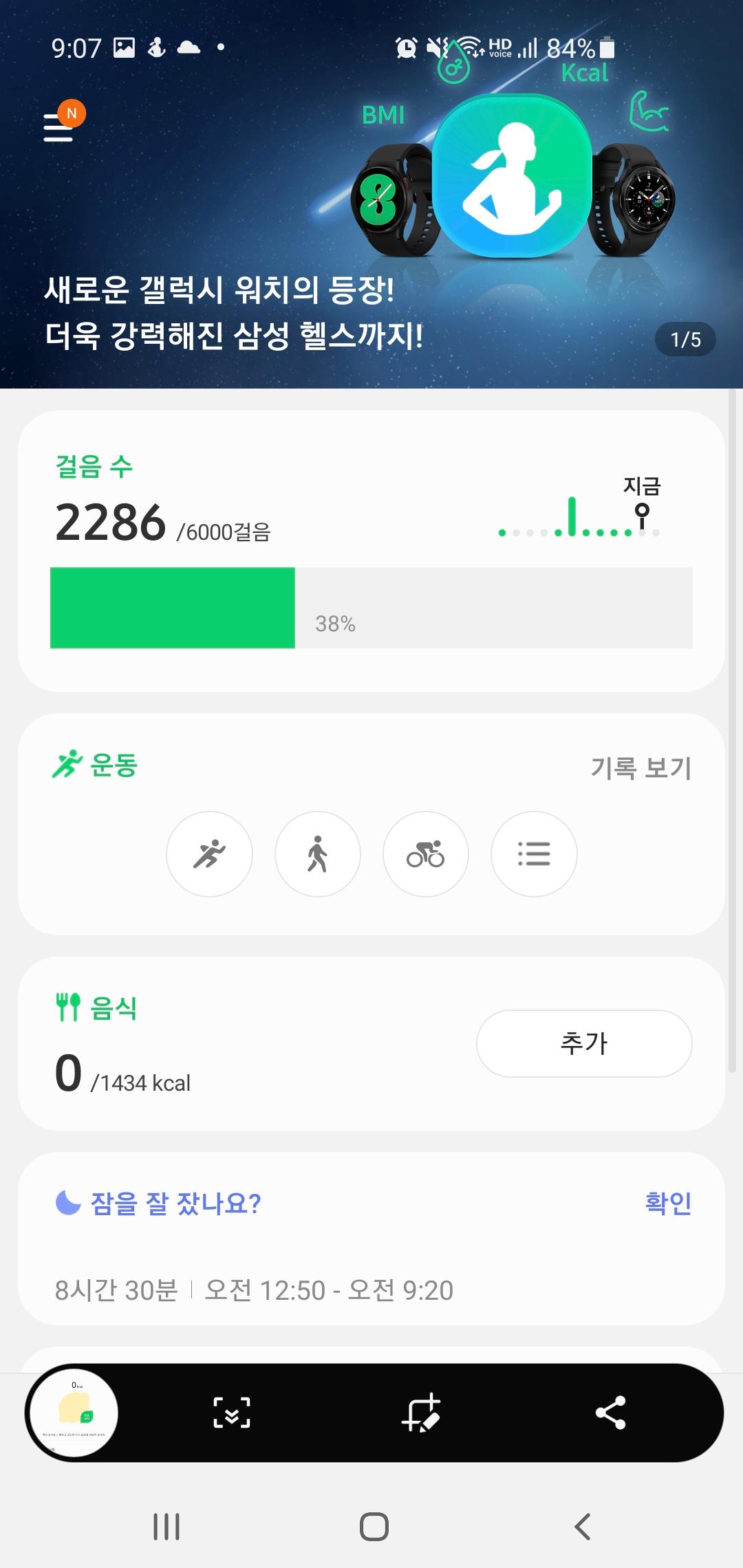
Task: Share the captured screenshot
Action: 610,1413
